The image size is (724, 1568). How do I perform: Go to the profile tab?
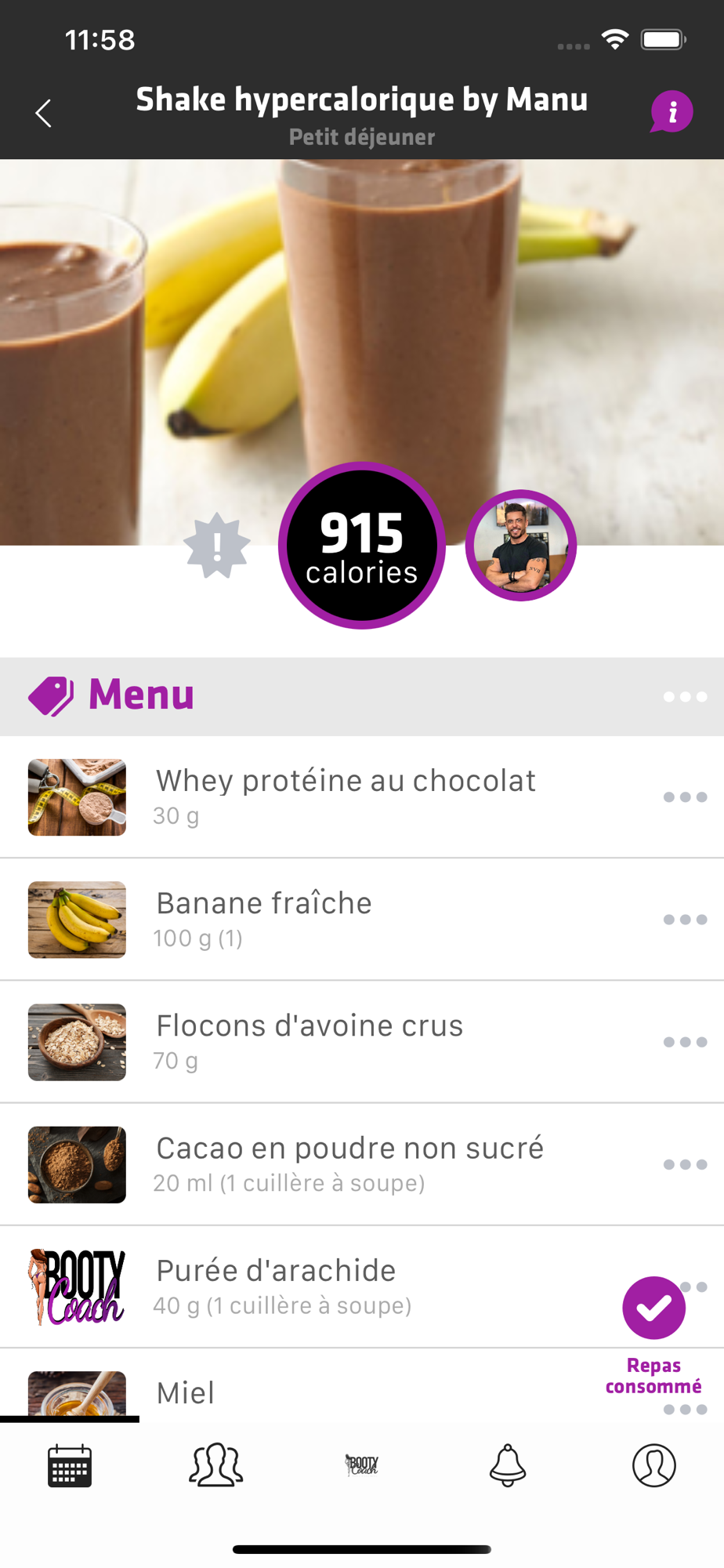(654, 1465)
